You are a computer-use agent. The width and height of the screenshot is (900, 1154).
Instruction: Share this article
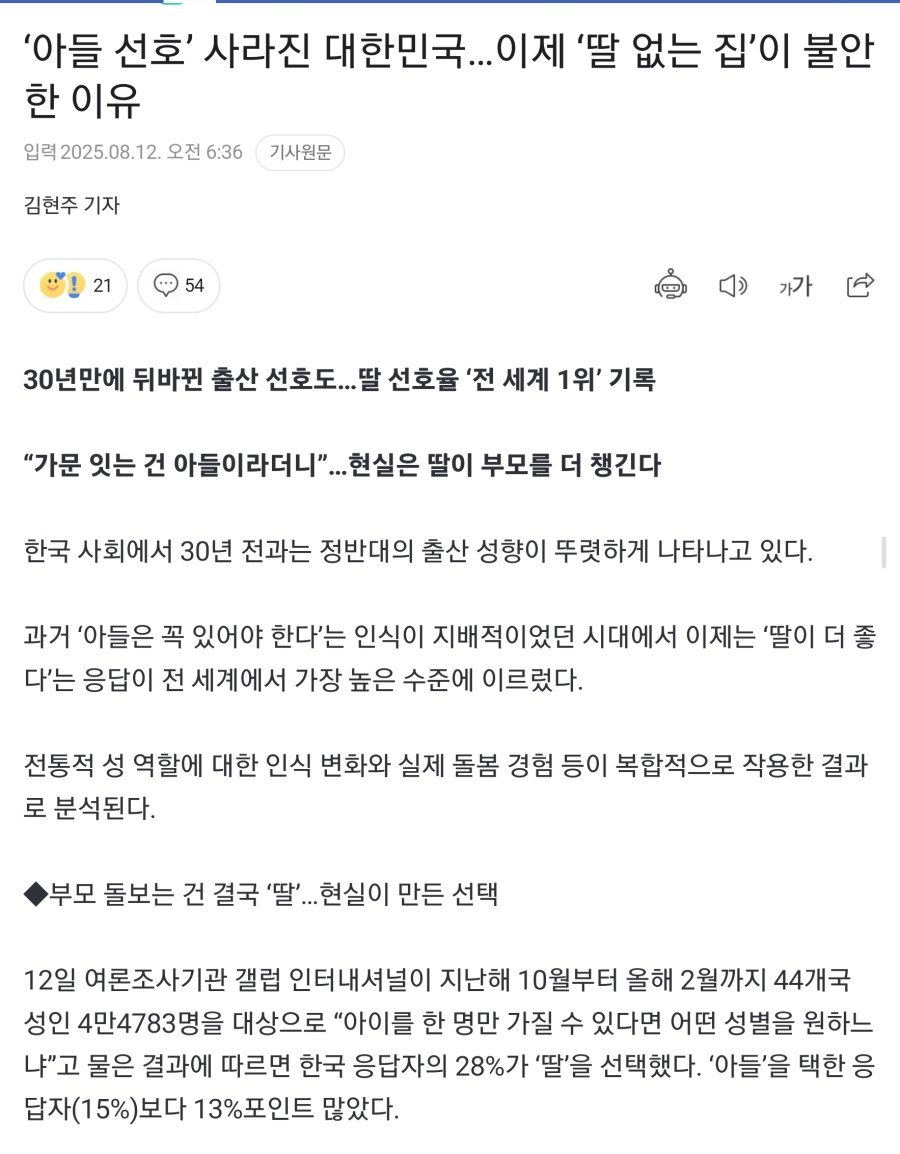(860, 285)
